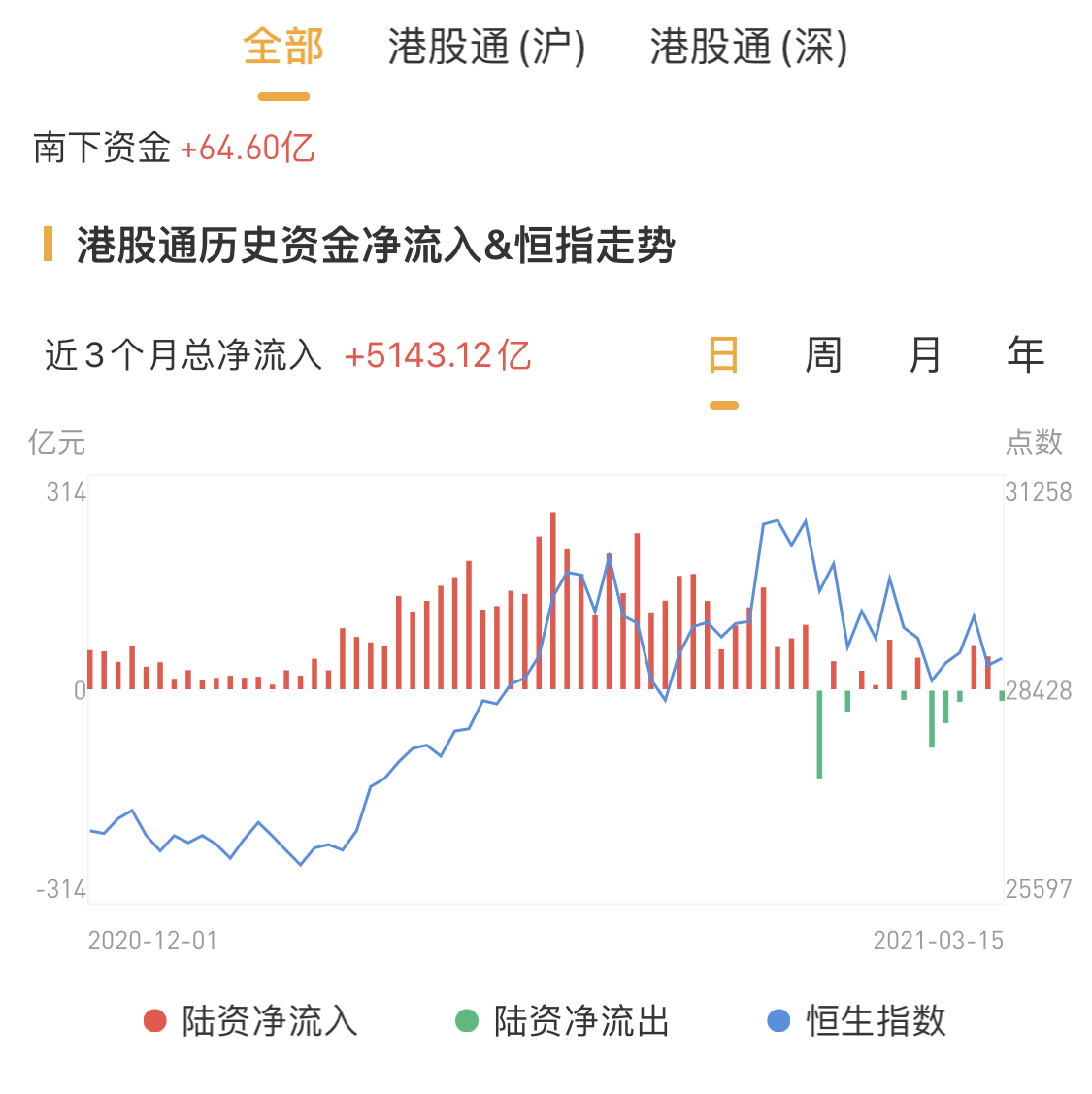This screenshot has width=1092, height=1094.
Task: Select the 日 daily period
Action: (x=724, y=355)
